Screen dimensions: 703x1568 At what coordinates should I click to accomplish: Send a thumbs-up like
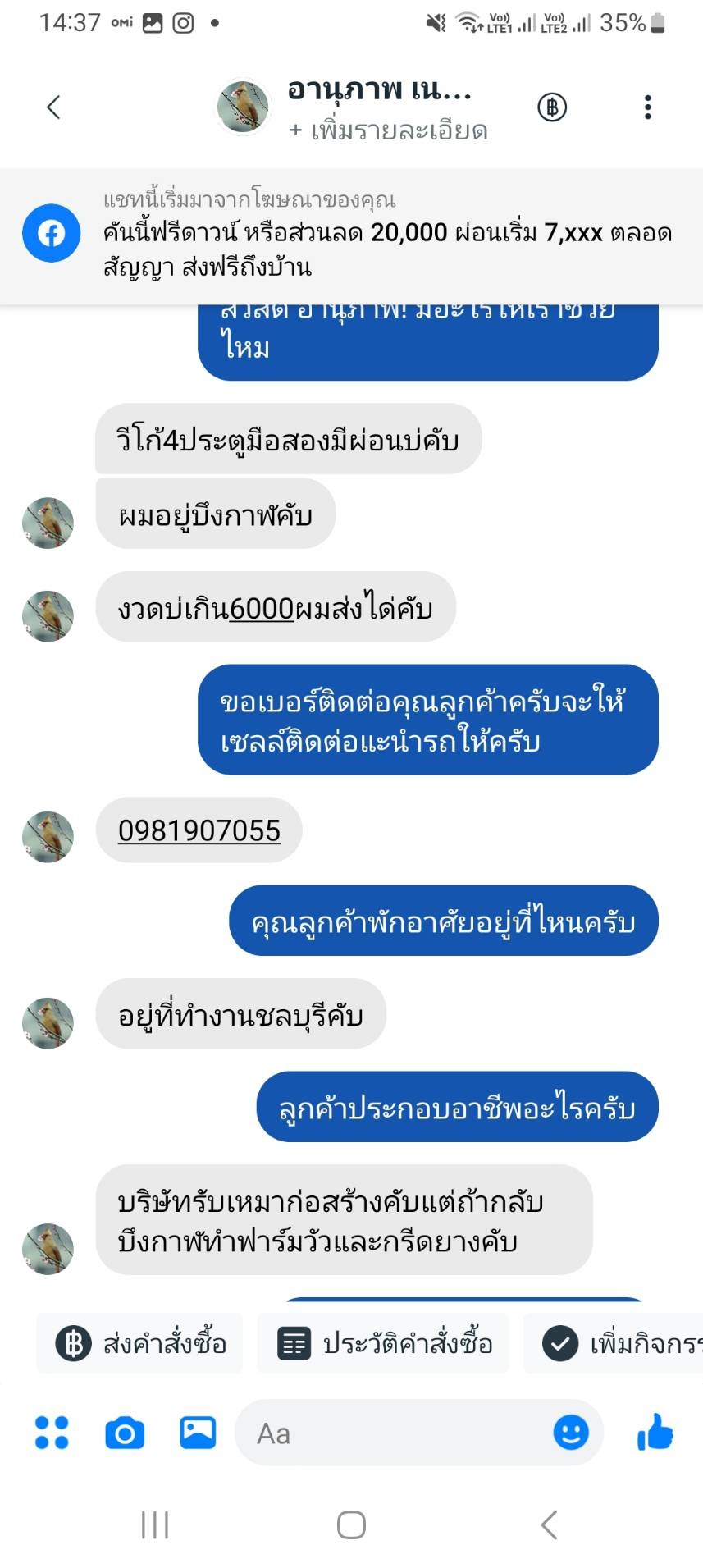(x=655, y=1432)
